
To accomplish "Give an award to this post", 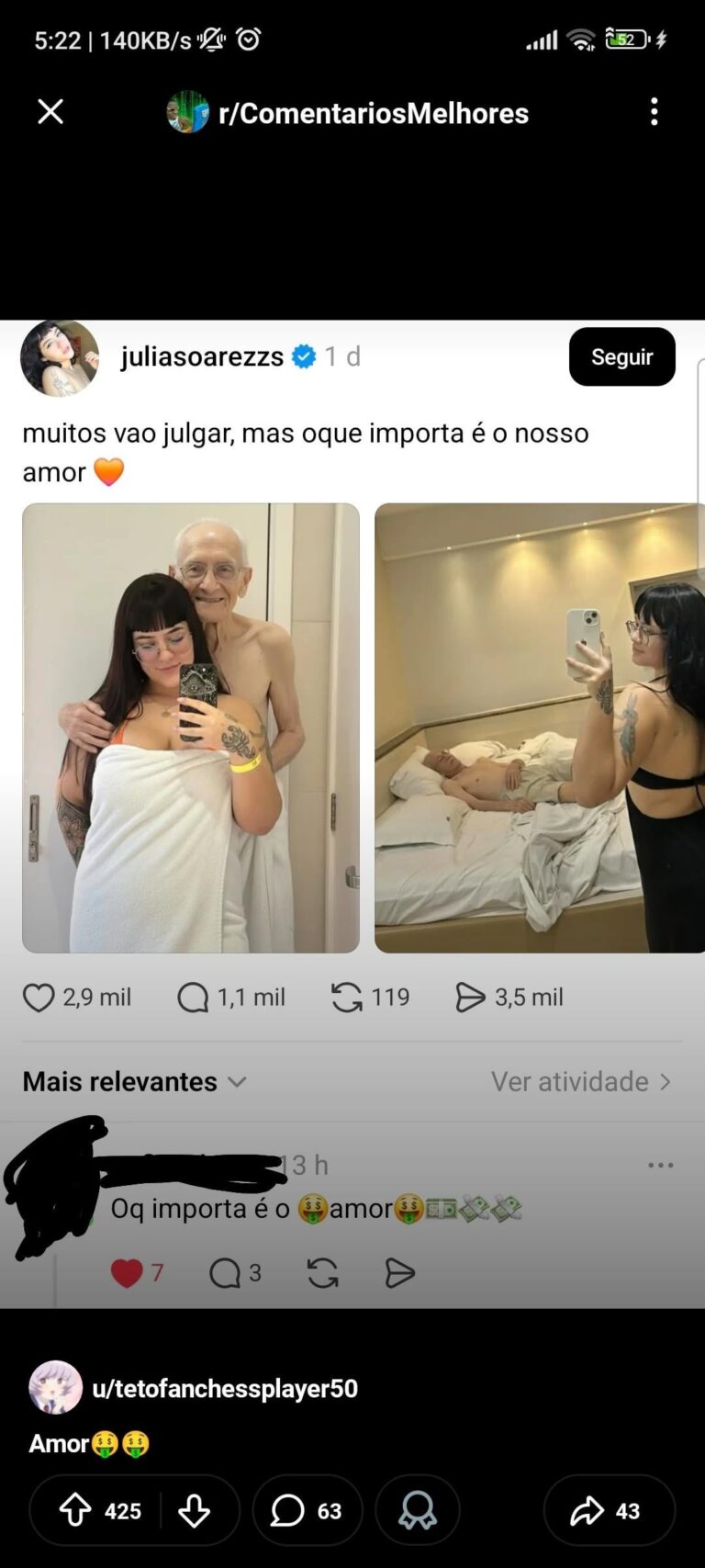I will 418,1510.
